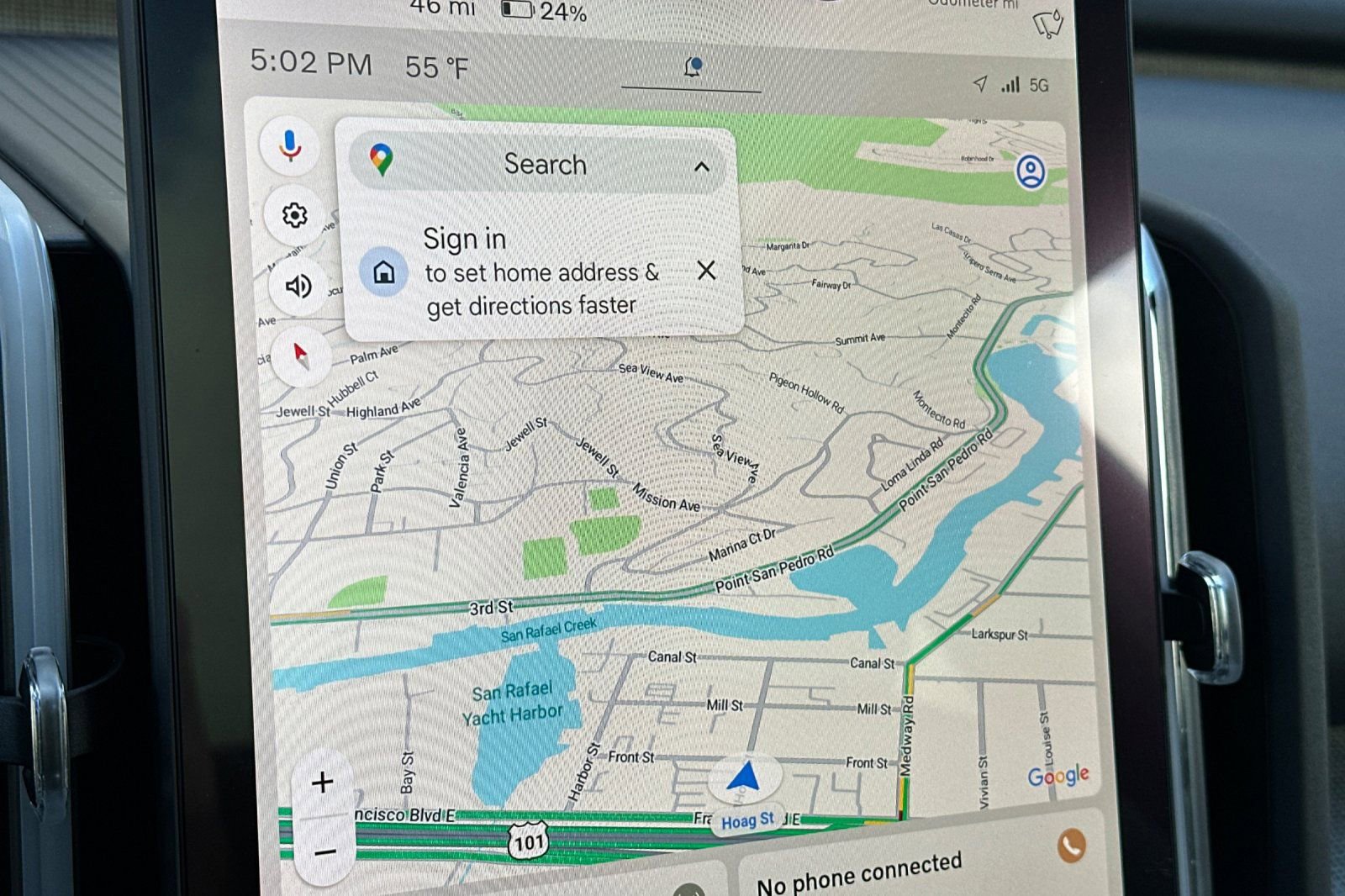Screen dimensions: 1345x896
Task: Collapse the search panel with chevron
Action: point(702,166)
